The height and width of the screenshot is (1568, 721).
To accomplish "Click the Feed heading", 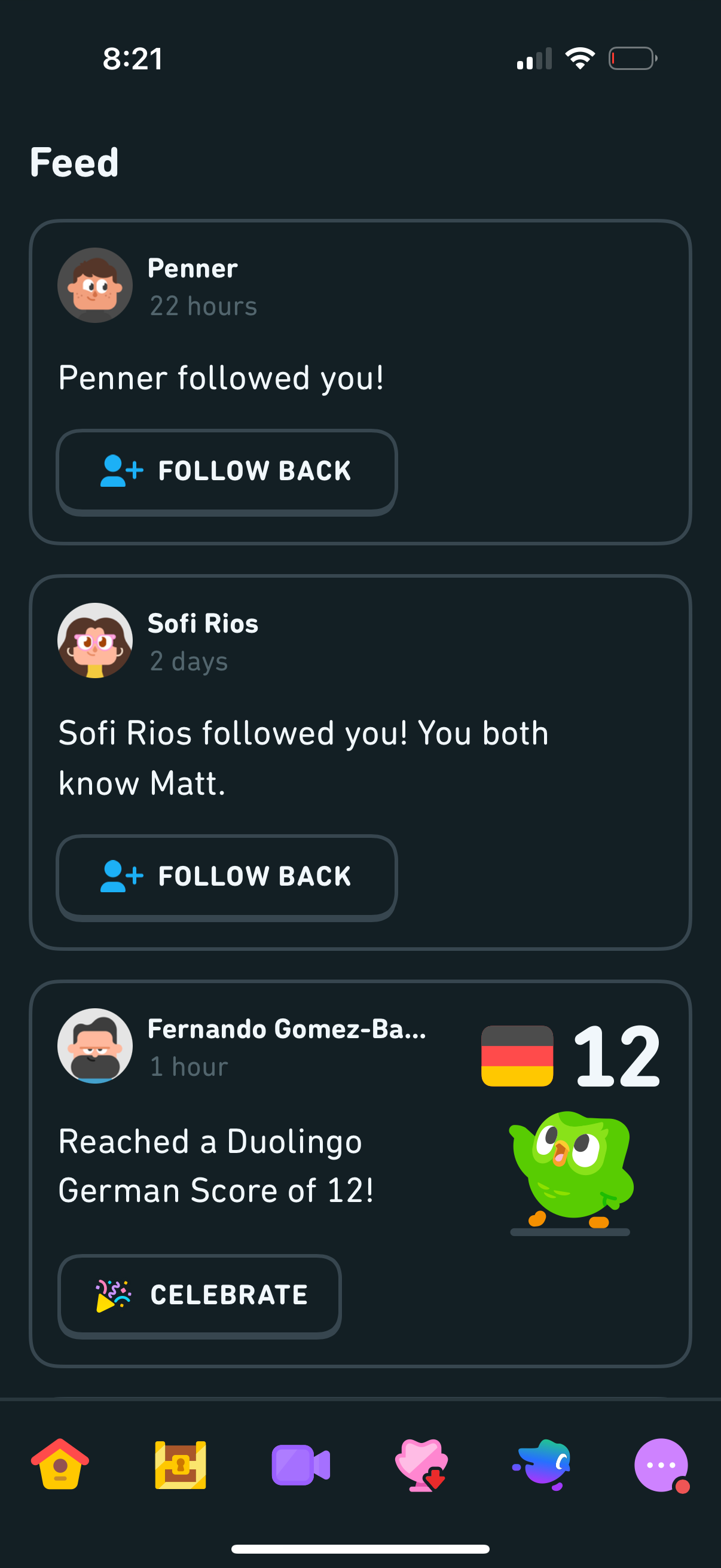I will [x=74, y=161].
